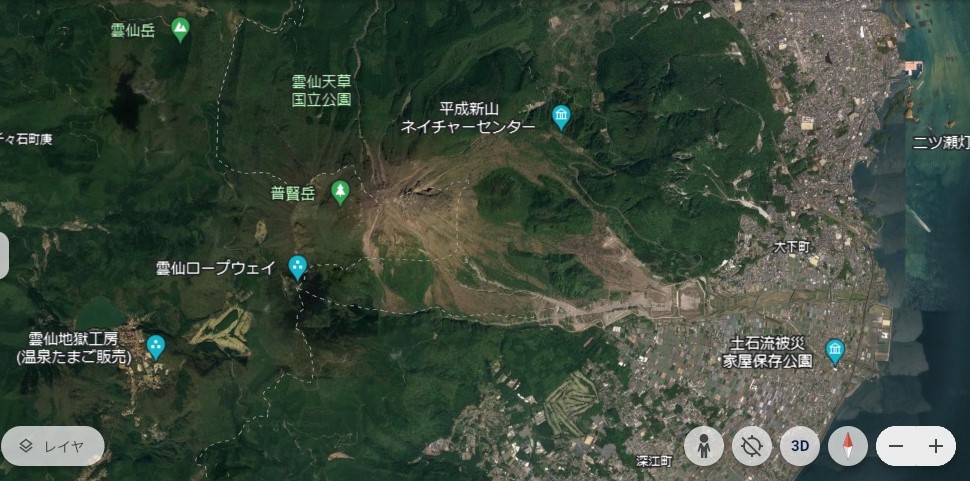Open 平成新山ネイチャーセンター museum pin

click(561, 117)
